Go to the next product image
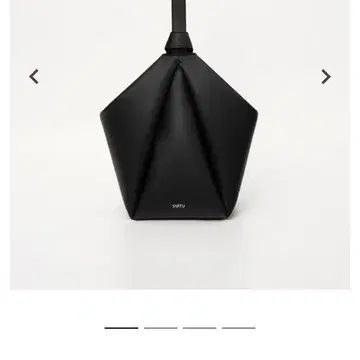 coord(326,76)
